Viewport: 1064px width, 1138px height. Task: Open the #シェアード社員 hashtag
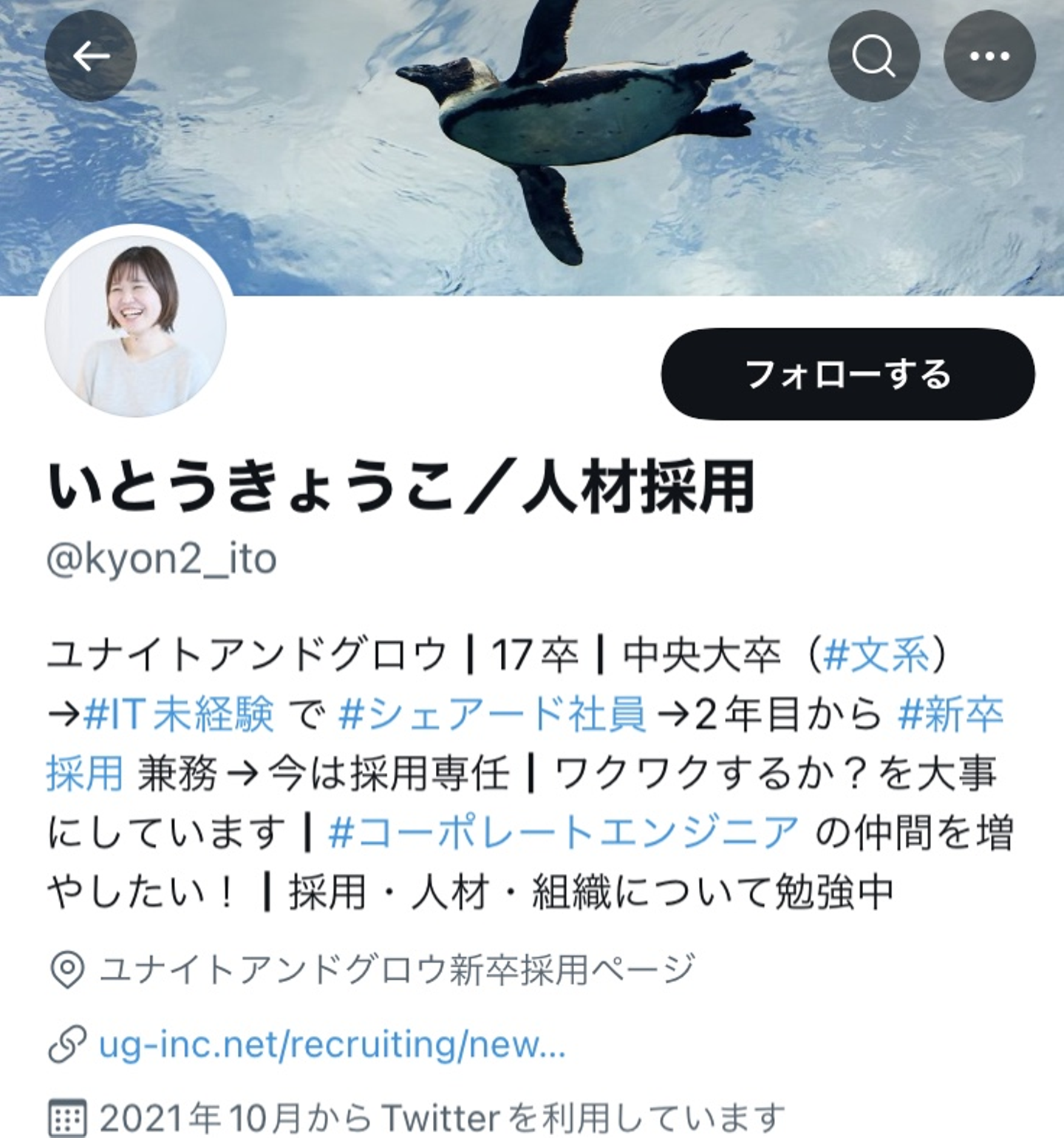point(491,715)
